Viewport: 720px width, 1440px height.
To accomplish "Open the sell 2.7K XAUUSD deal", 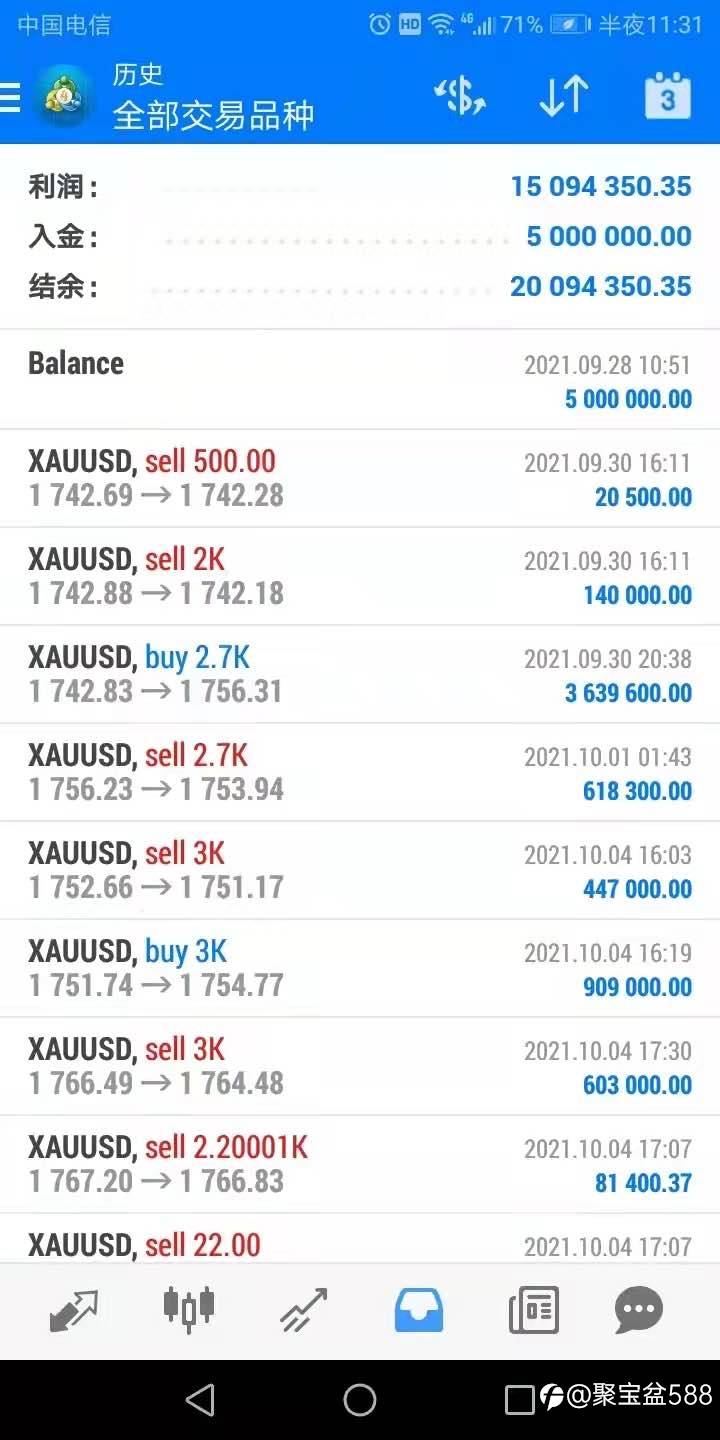I will point(360,772).
